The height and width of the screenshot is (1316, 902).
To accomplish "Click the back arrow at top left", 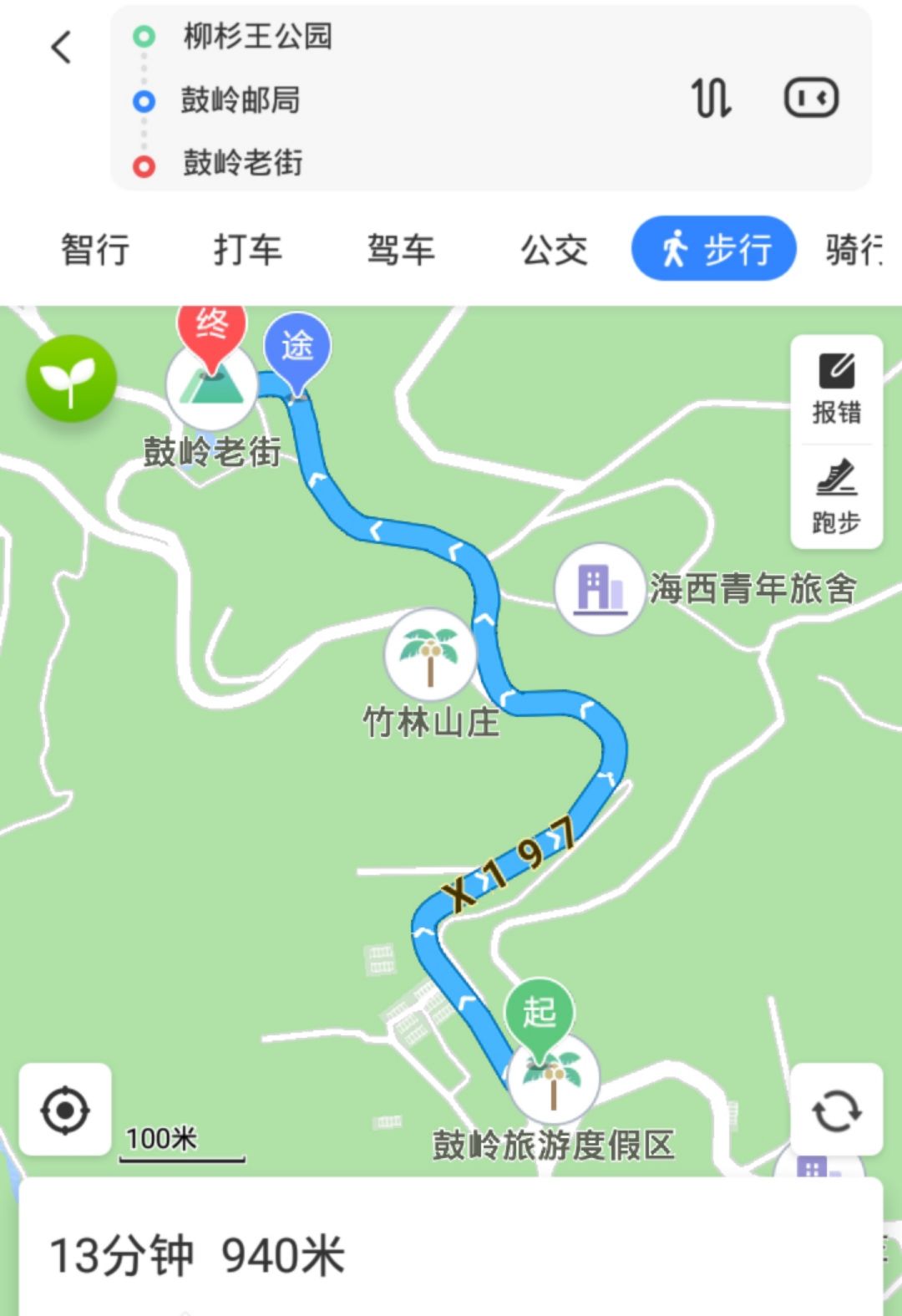I will [58, 46].
